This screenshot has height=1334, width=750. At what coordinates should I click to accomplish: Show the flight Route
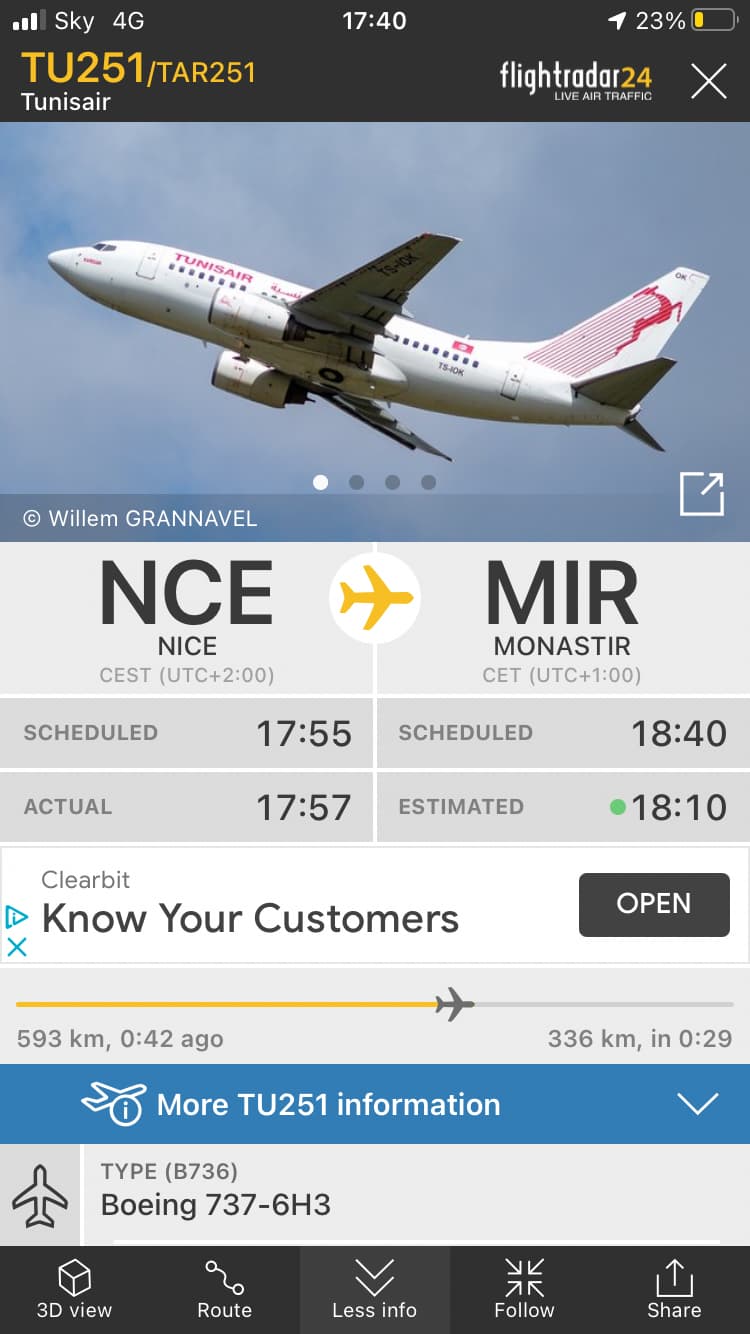tap(224, 1290)
